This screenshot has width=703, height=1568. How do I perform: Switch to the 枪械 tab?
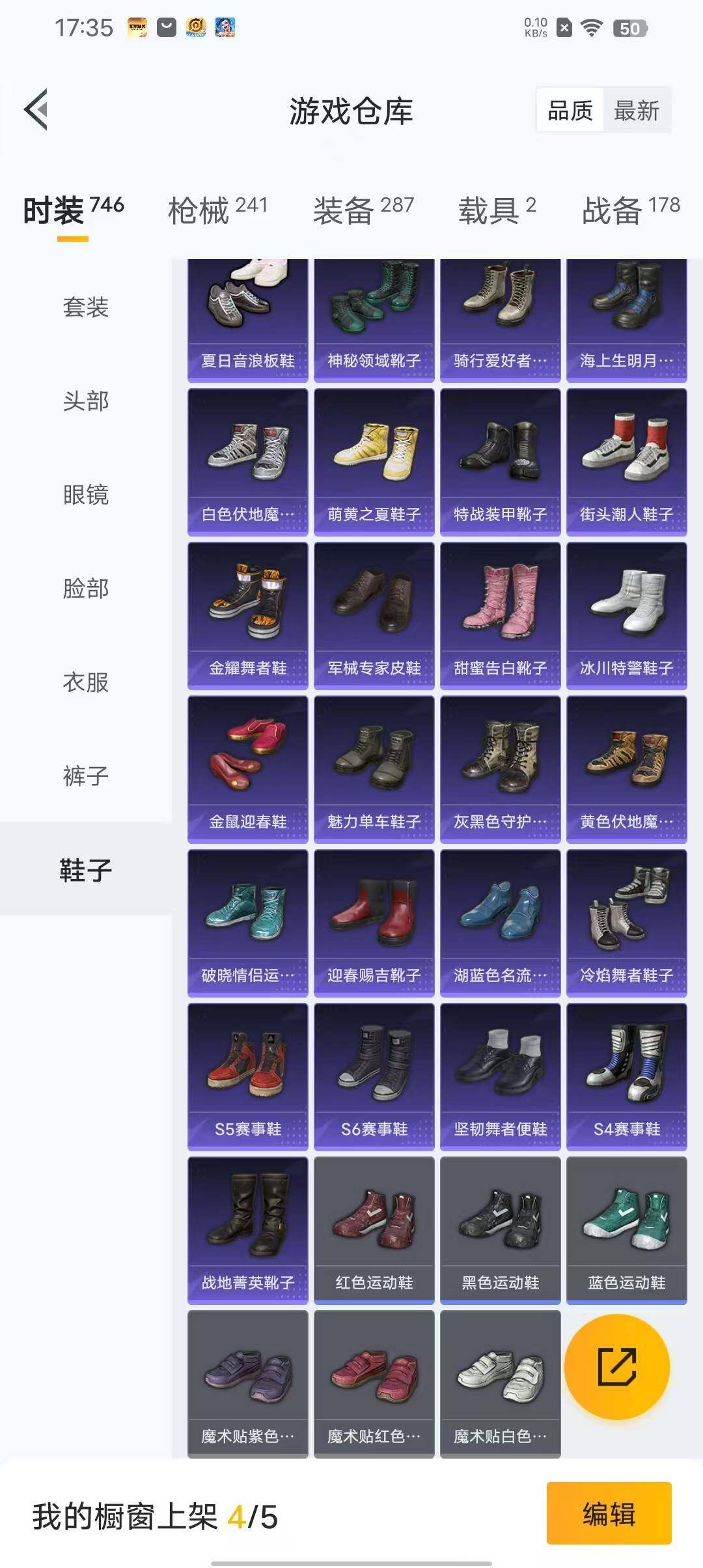click(217, 210)
